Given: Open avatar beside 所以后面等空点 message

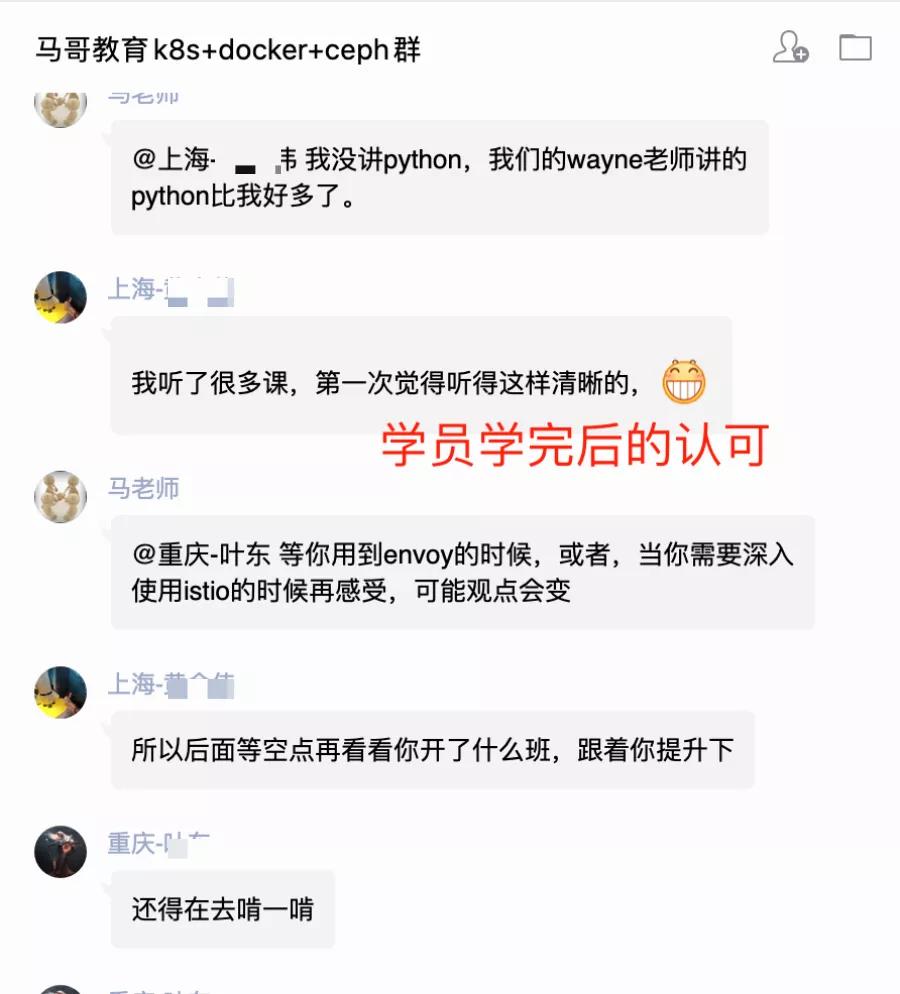Looking at the screenshot, I should [61, 692].
